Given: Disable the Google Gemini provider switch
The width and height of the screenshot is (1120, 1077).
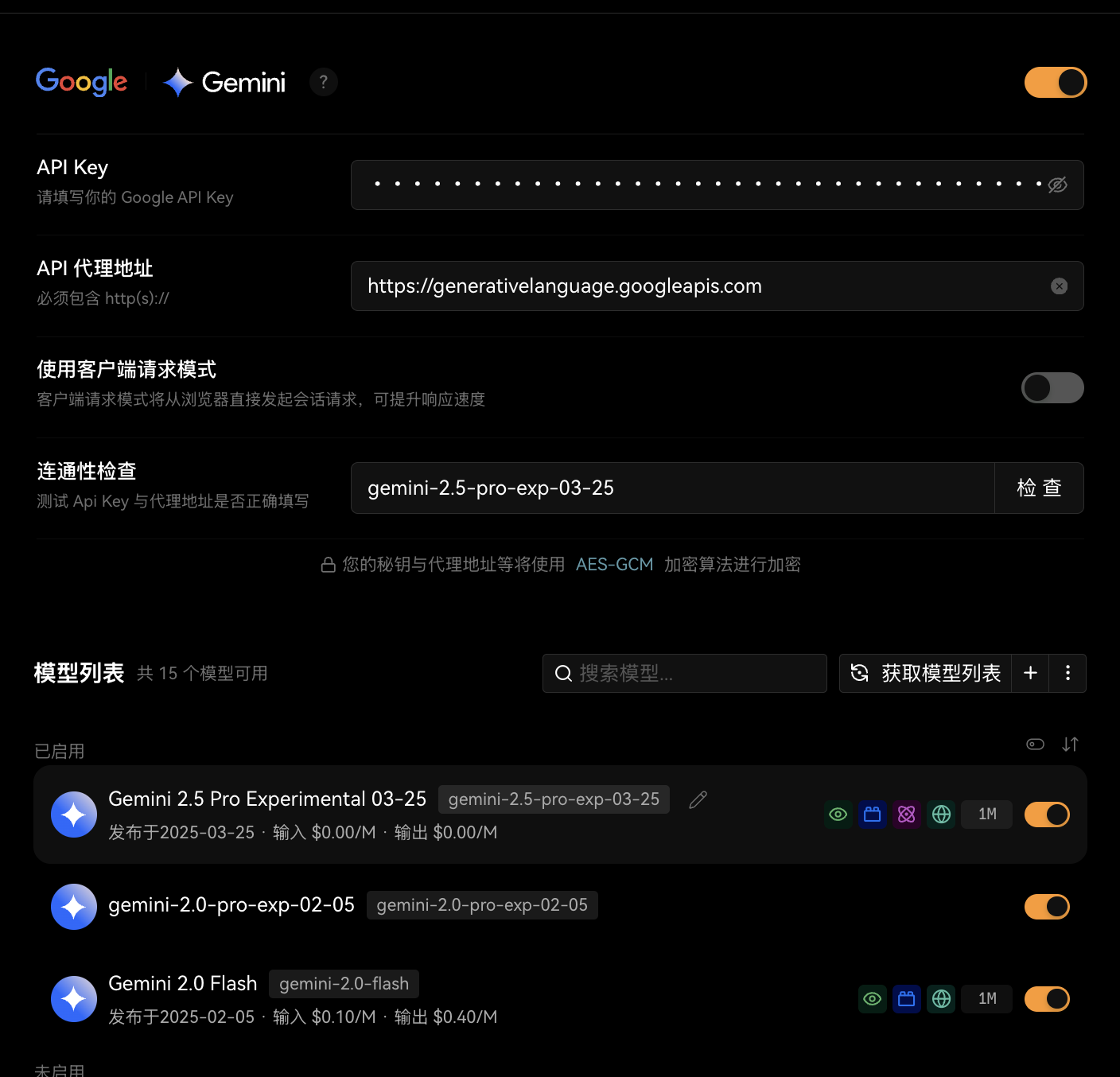Looking at the screenshot, I should click(1055, 82).
